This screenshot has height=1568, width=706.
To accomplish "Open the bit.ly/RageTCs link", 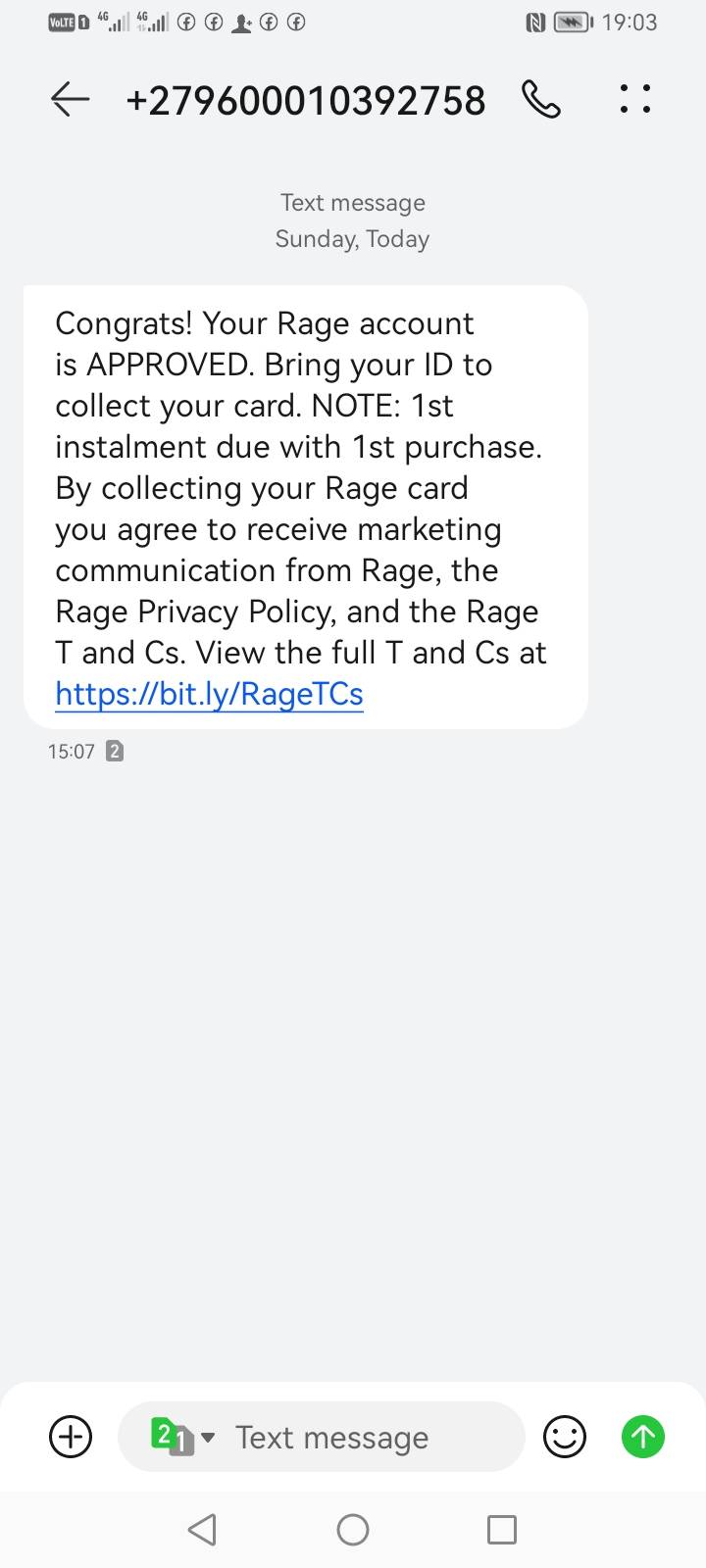I will click(x=209, y=694).
